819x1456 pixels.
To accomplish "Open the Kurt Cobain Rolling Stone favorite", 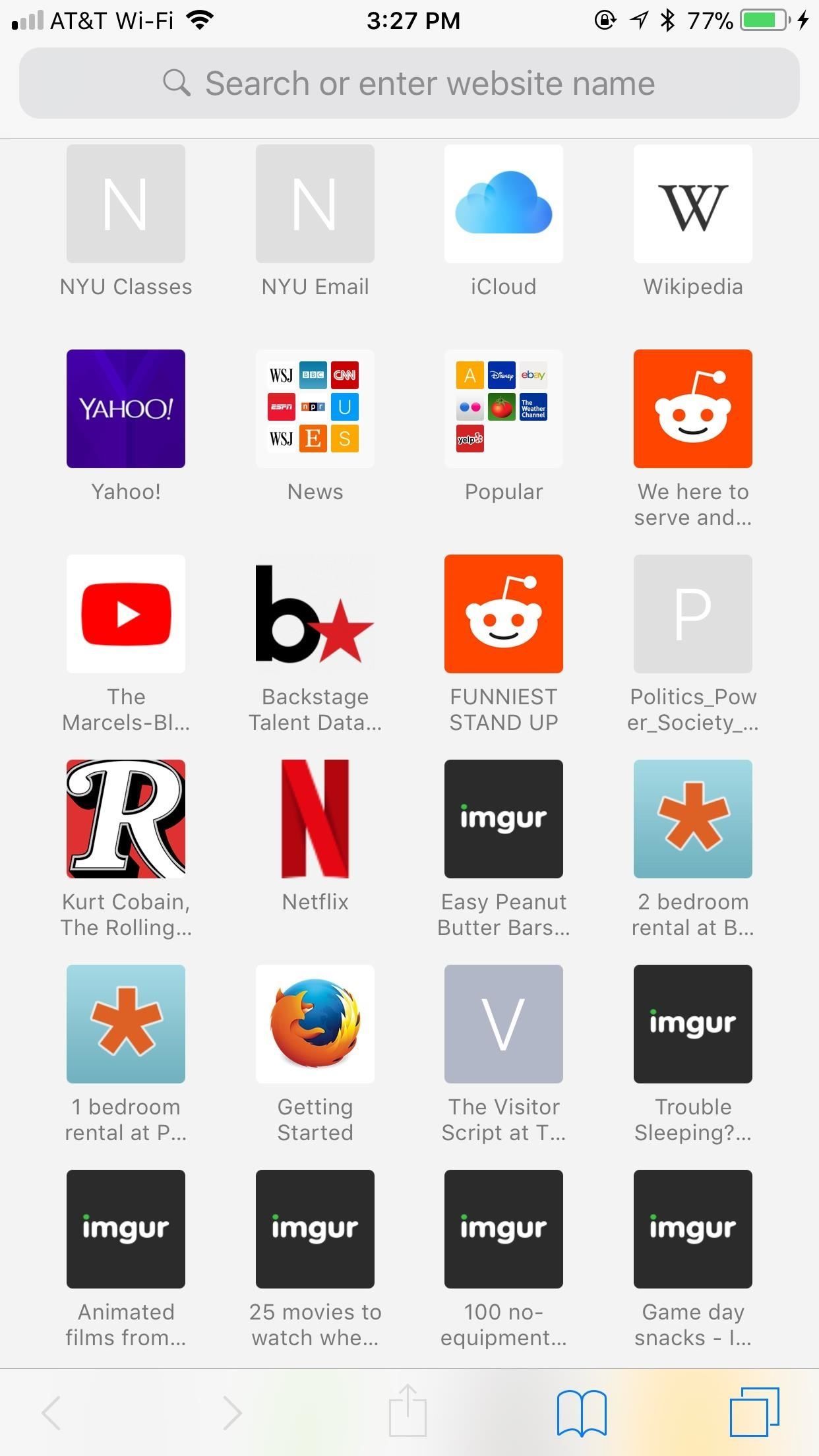I will point(126,819).
